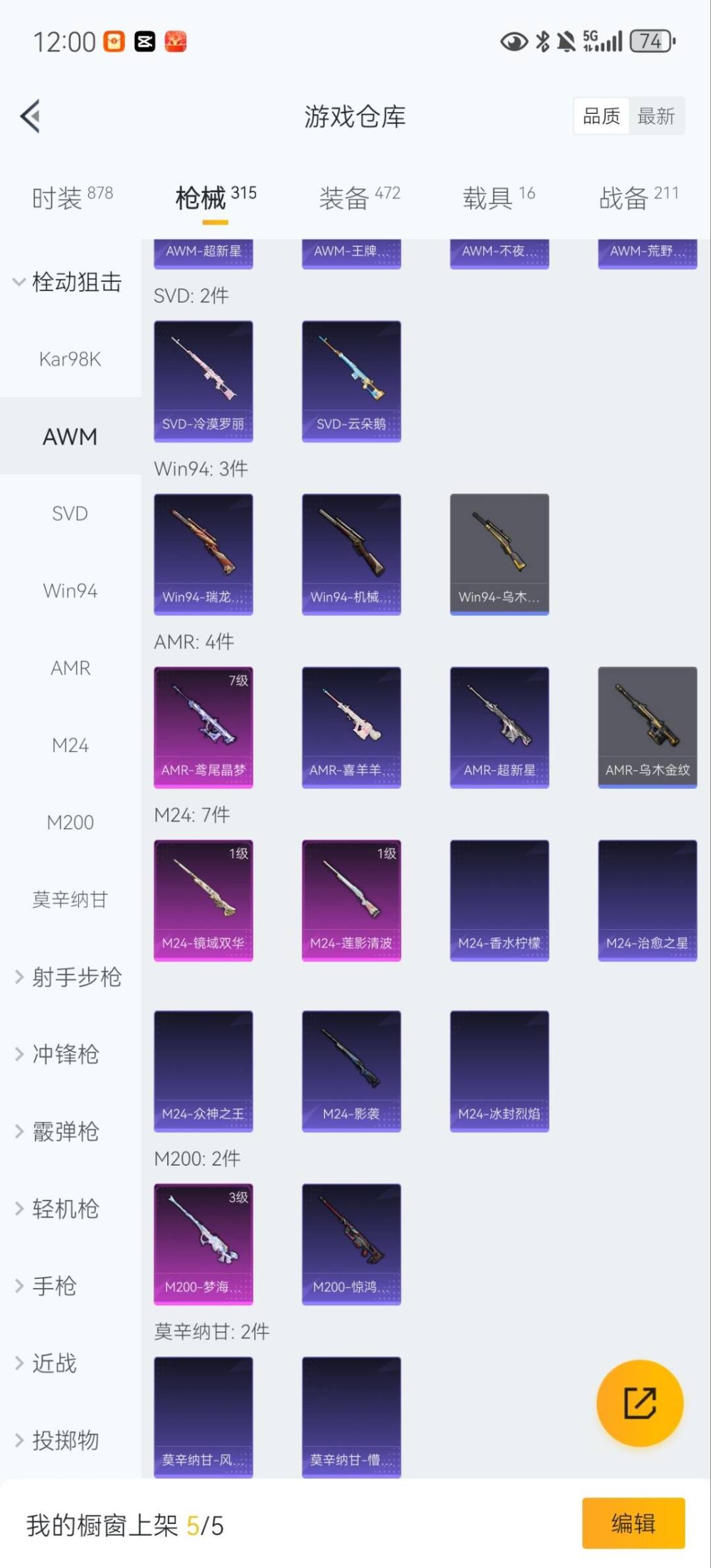Tap the share floating action button

click(639, 1403)
